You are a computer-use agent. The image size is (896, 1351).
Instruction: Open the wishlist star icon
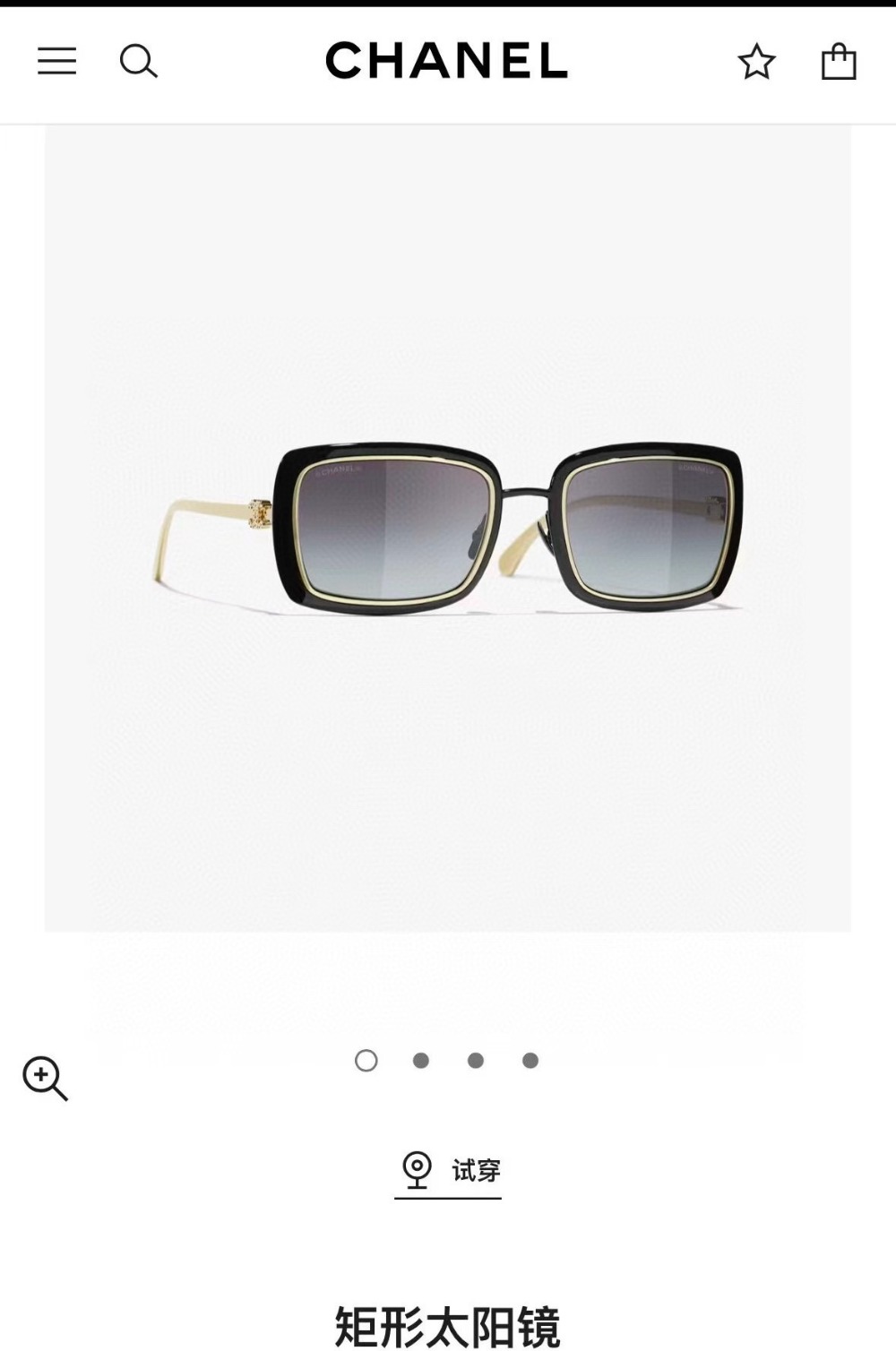click(x=756, y=62)
